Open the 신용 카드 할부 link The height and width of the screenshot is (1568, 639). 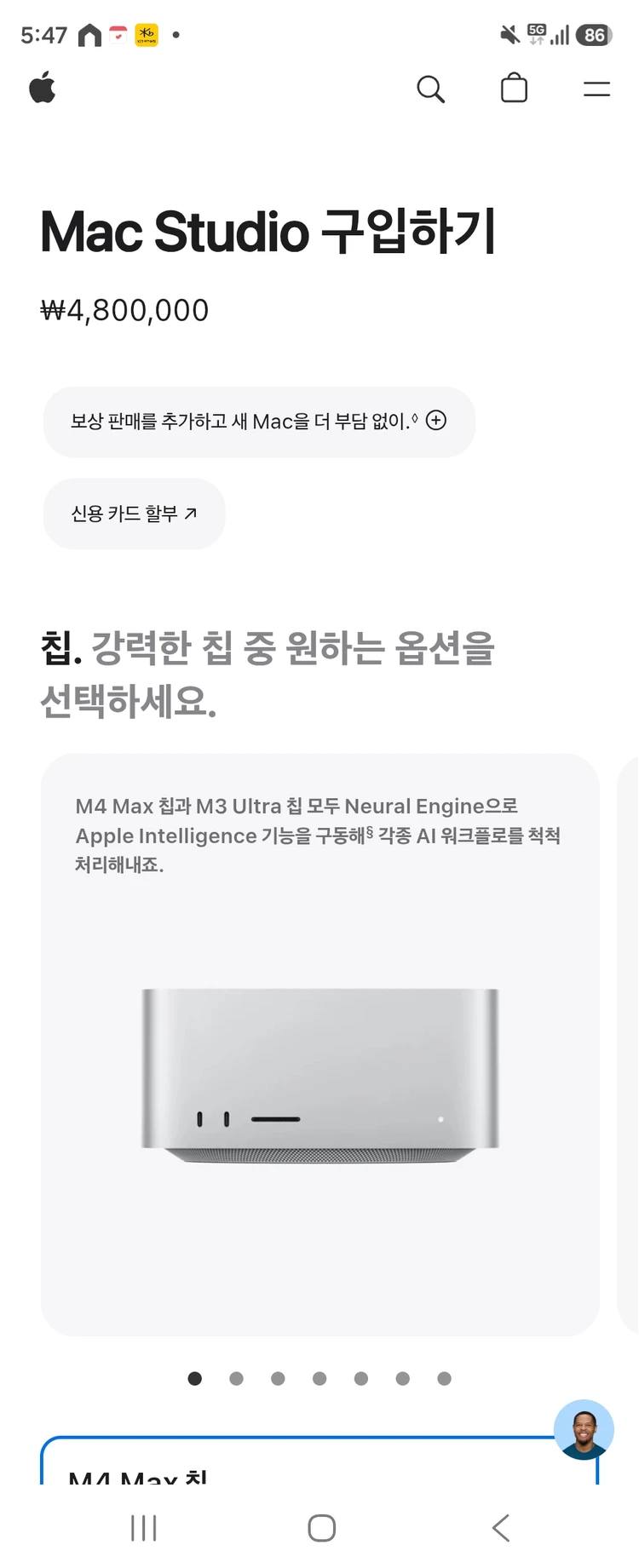coord(135,514)
